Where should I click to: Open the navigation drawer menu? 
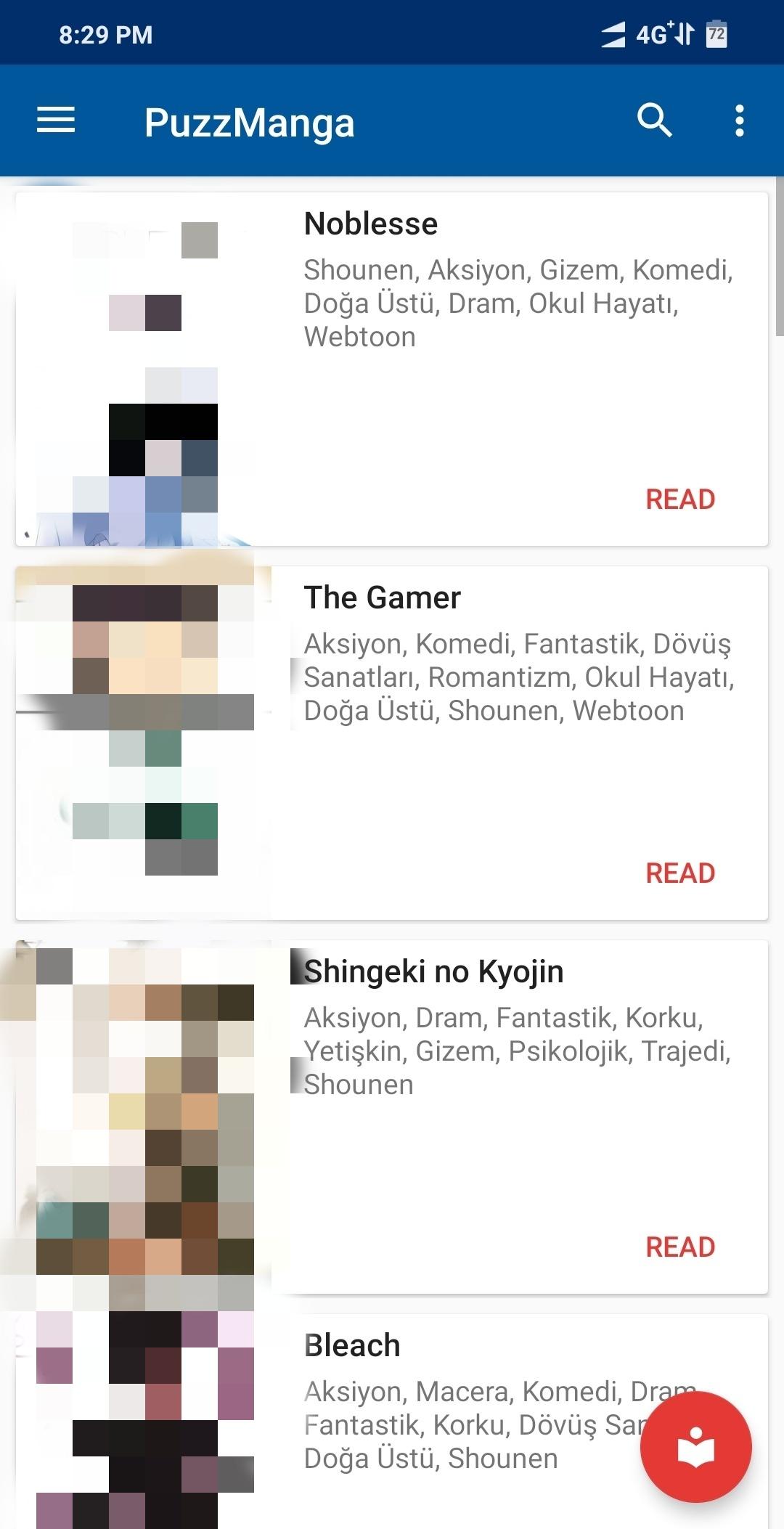(56, 121)
